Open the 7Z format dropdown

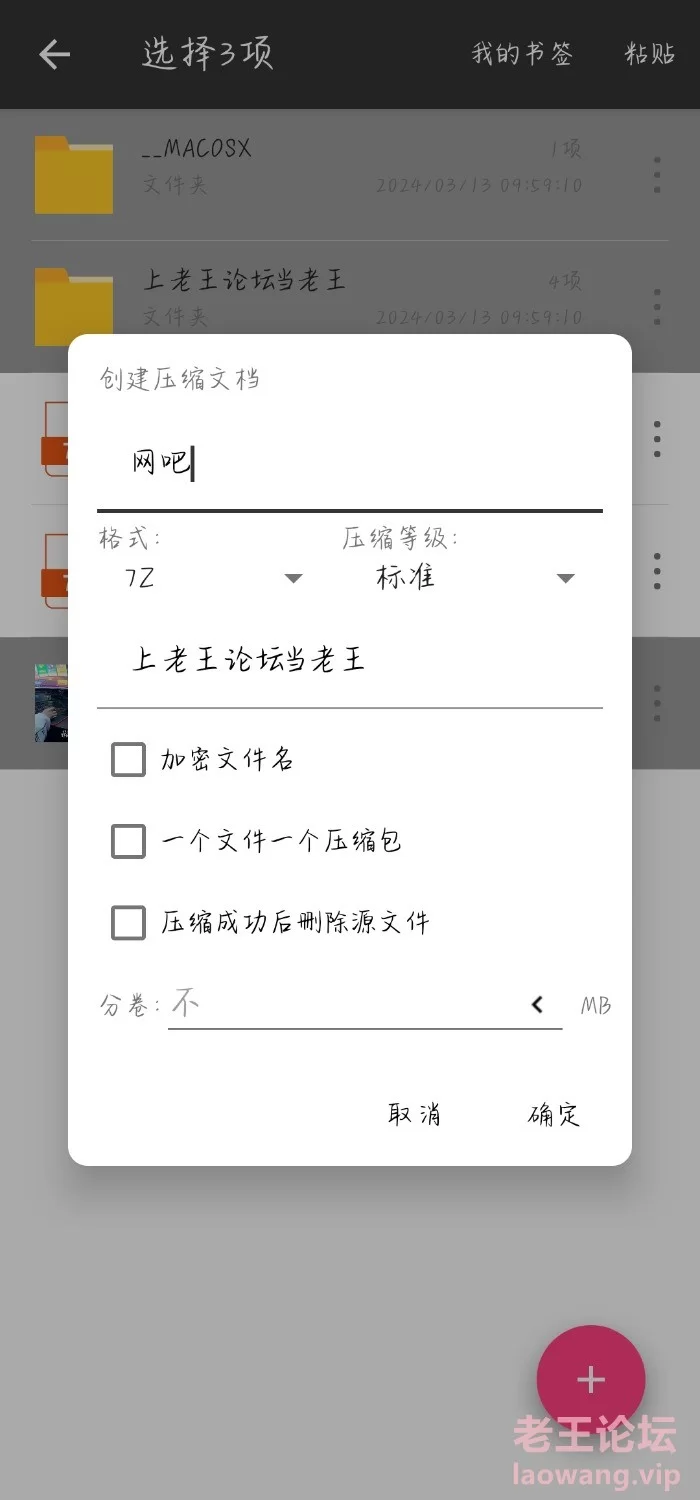209,578
